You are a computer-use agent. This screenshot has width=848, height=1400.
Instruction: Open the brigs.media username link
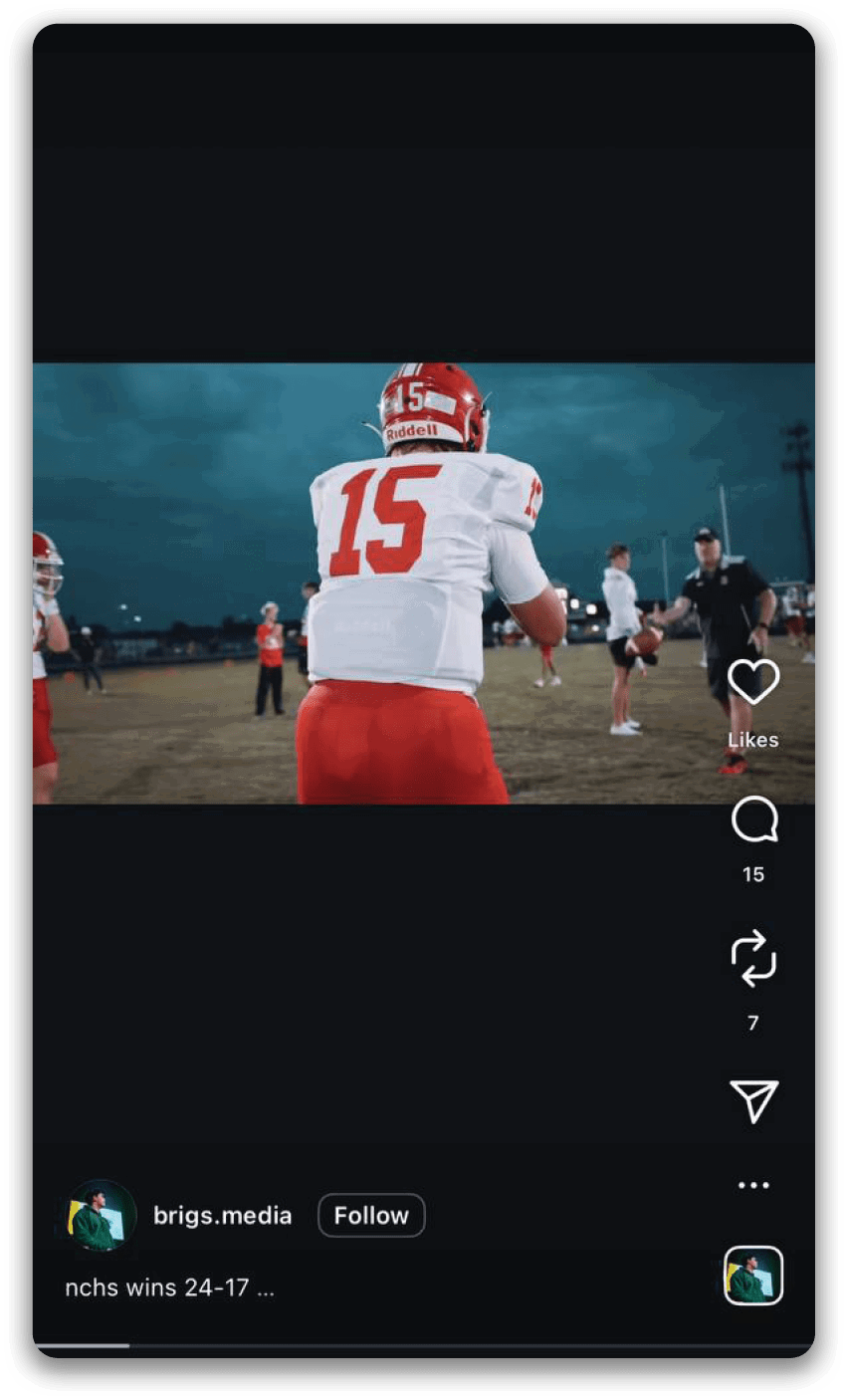click(x=222, y=1216)
